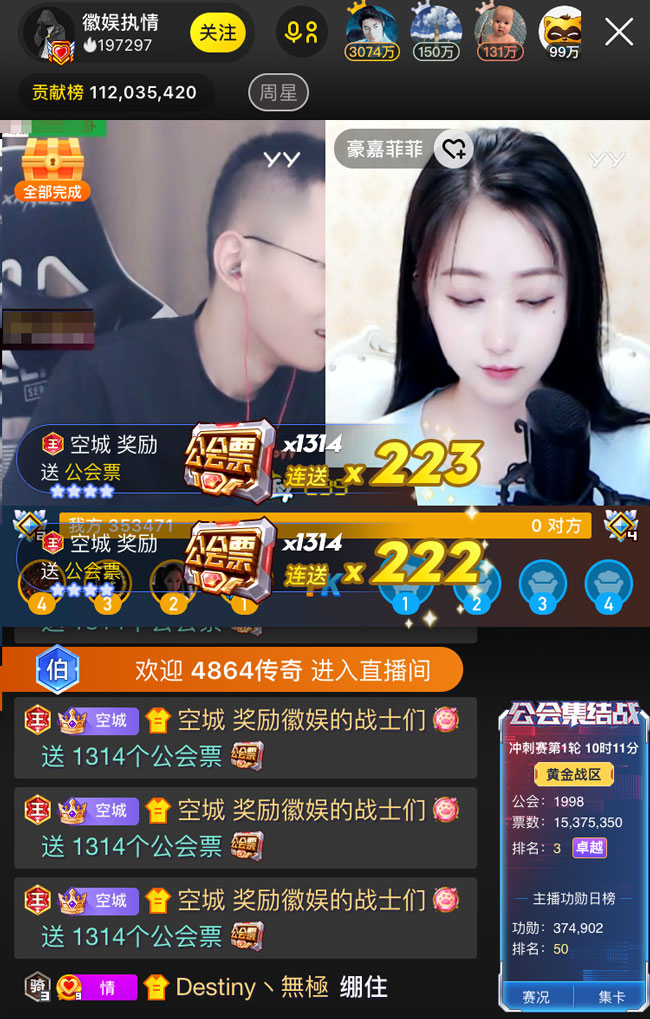Open the 公会集结战 event panel
The width and height of the screenshot is (650, 1019).
tap(573, 716)
